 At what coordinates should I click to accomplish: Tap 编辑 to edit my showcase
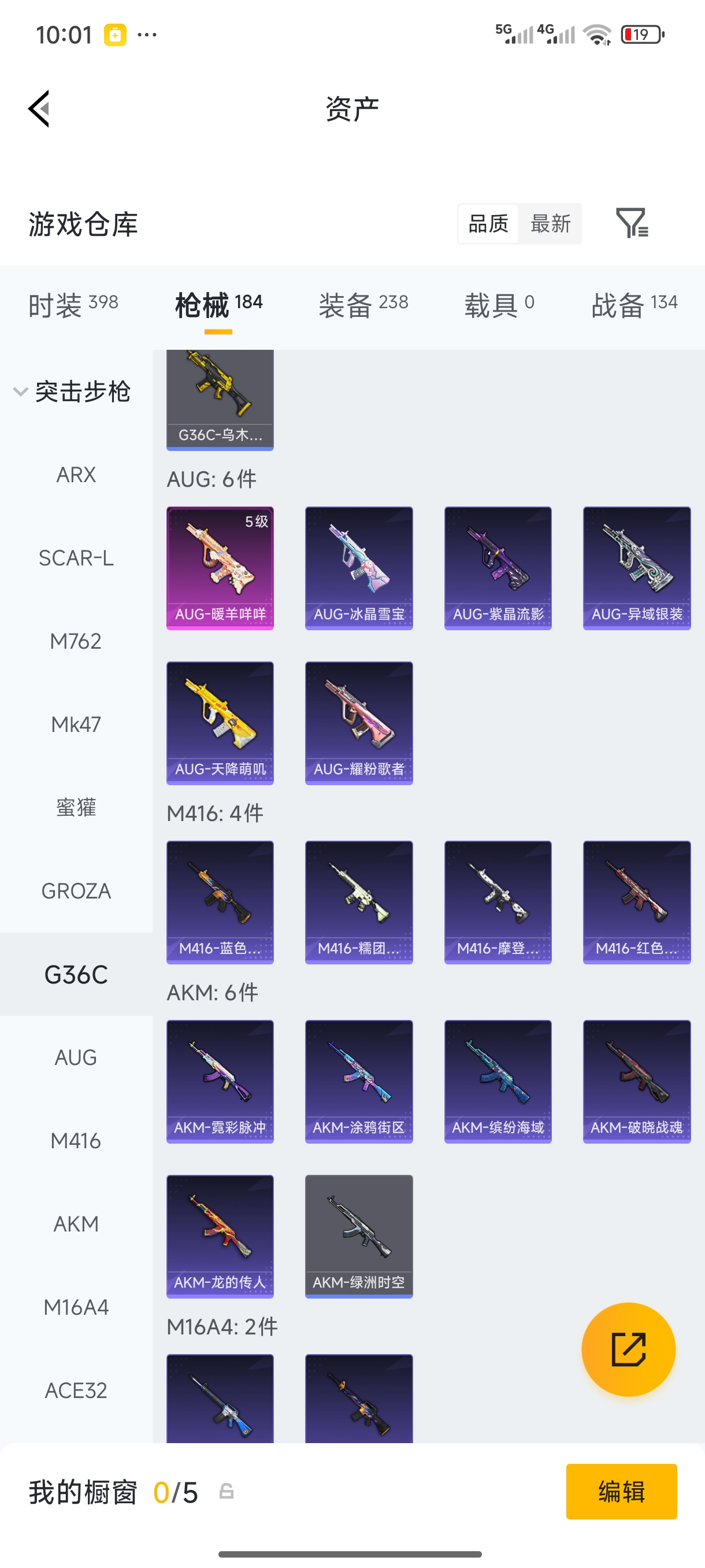(621, 1491)
